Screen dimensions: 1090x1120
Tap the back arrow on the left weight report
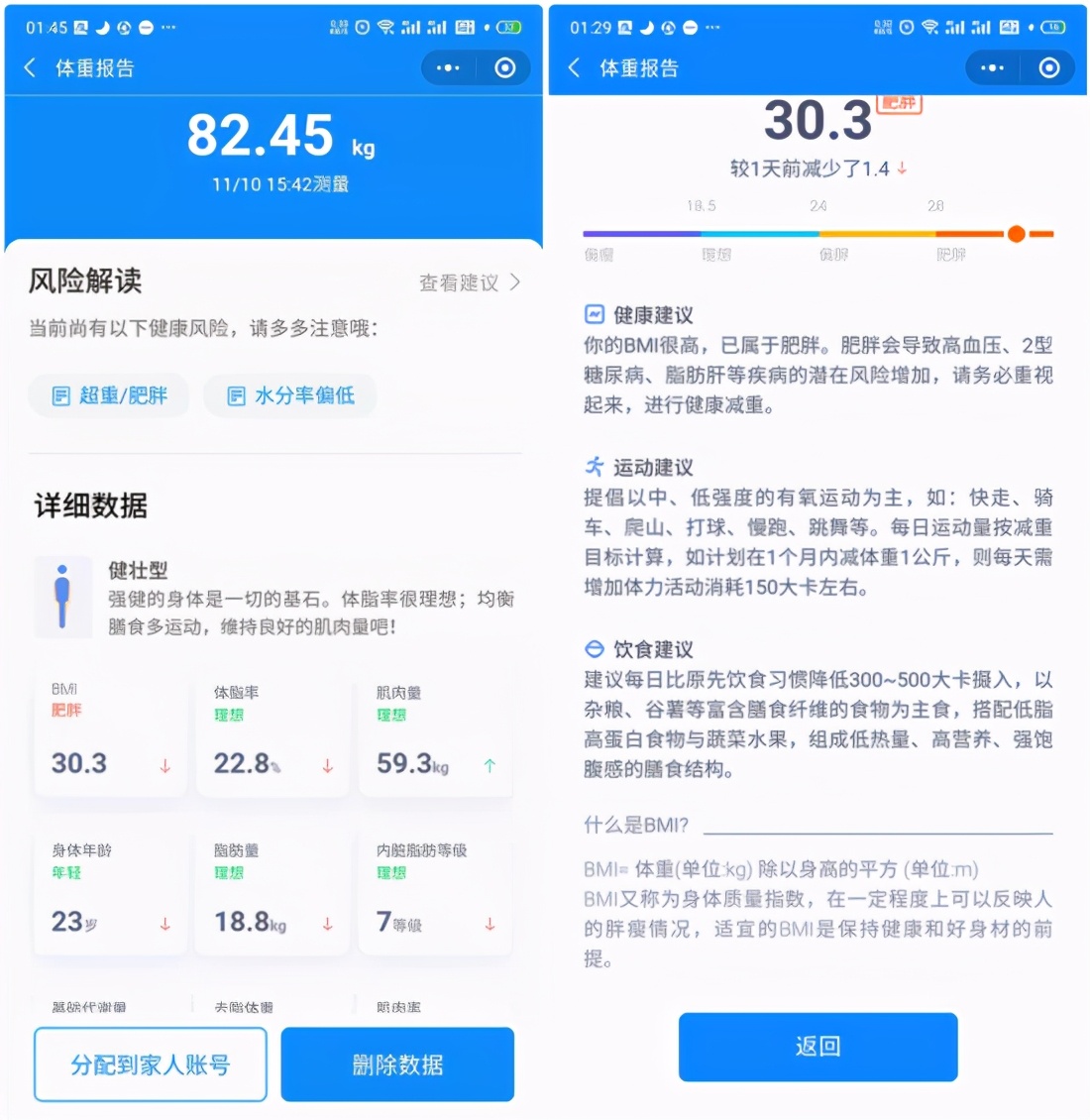[x=29, y=67]
